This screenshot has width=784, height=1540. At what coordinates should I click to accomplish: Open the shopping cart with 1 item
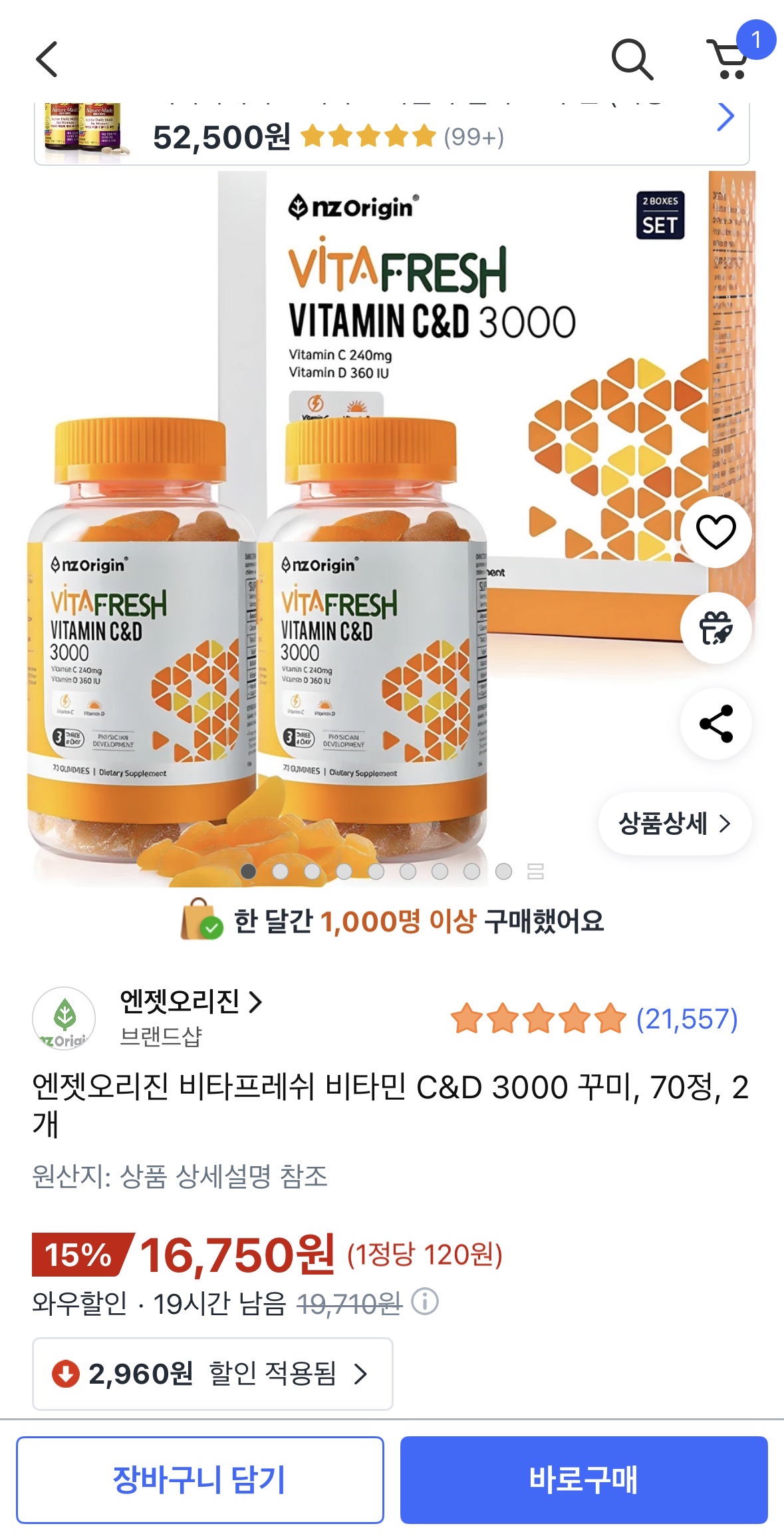click(729, 59)
